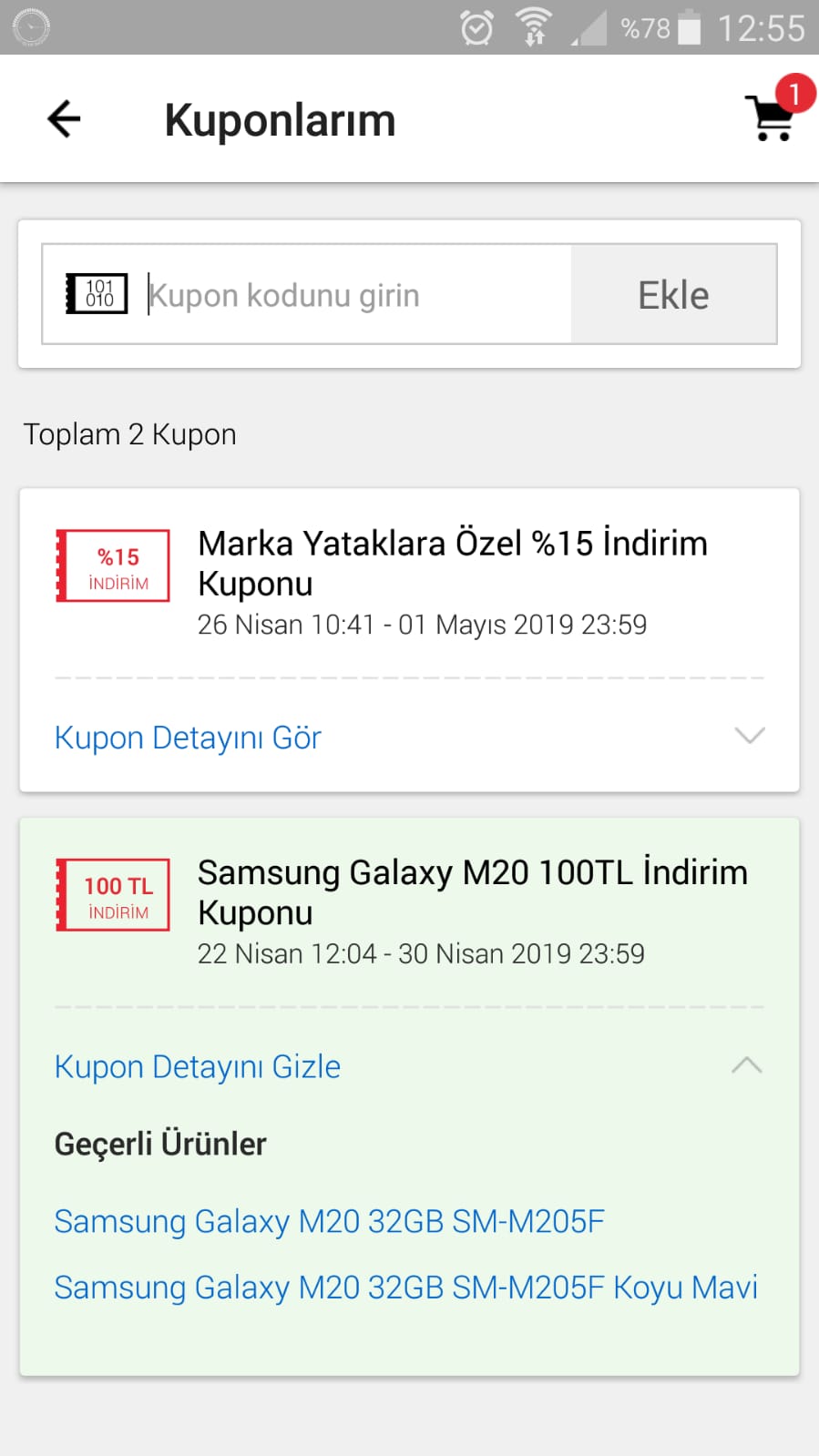Focus the Kupon kodunu girin field
819x1456 pixels.
(x=358, y=295)
